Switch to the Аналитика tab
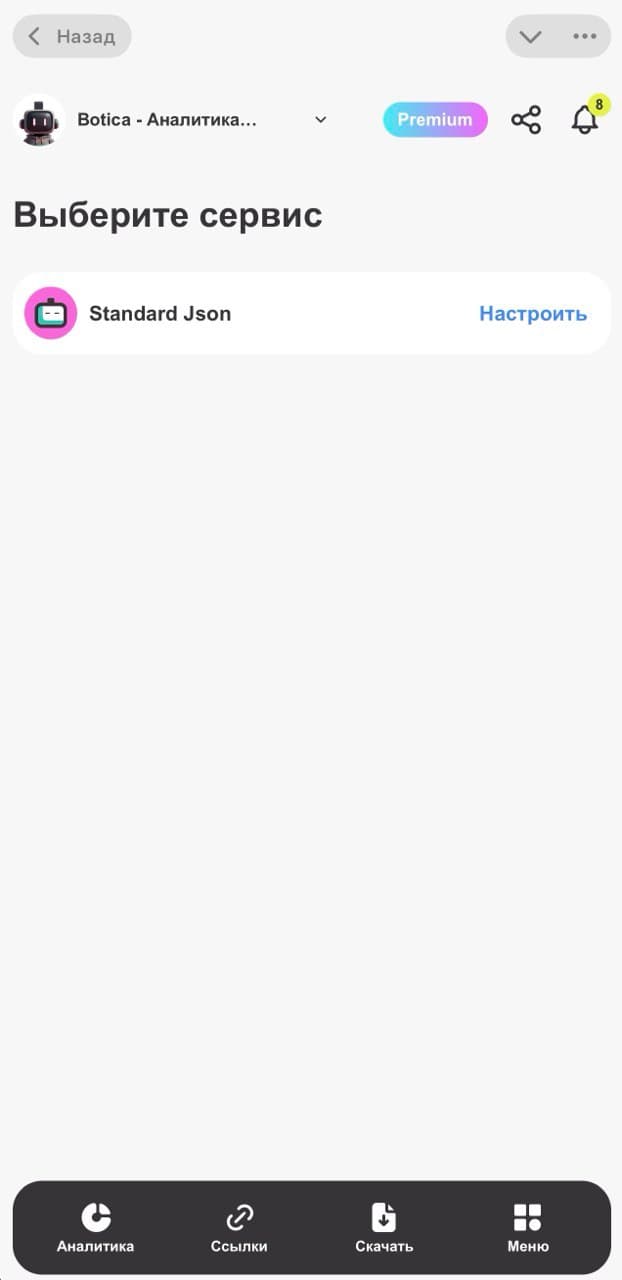 (x=96, y=1228)
